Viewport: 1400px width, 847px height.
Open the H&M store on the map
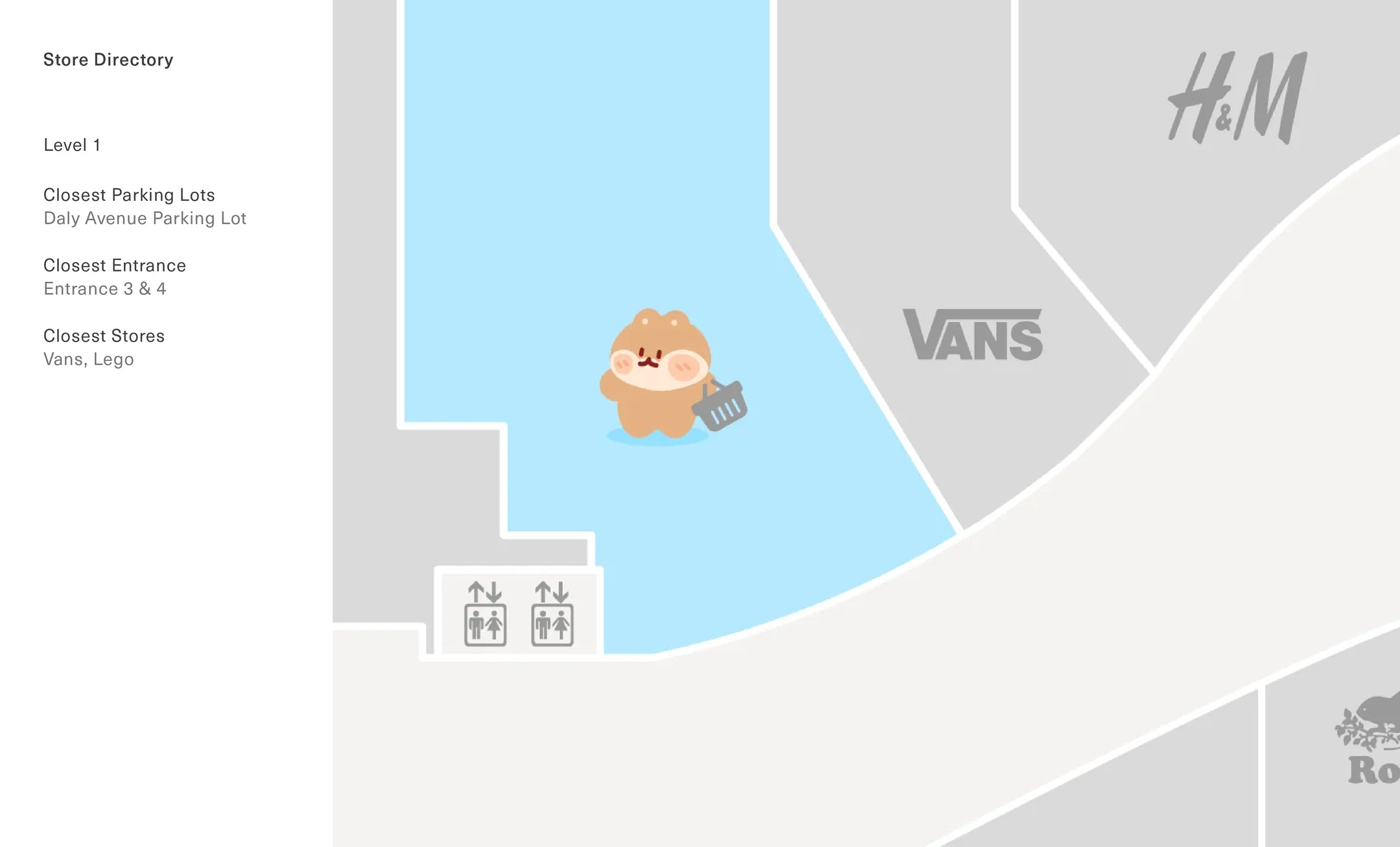[1237, 99]
